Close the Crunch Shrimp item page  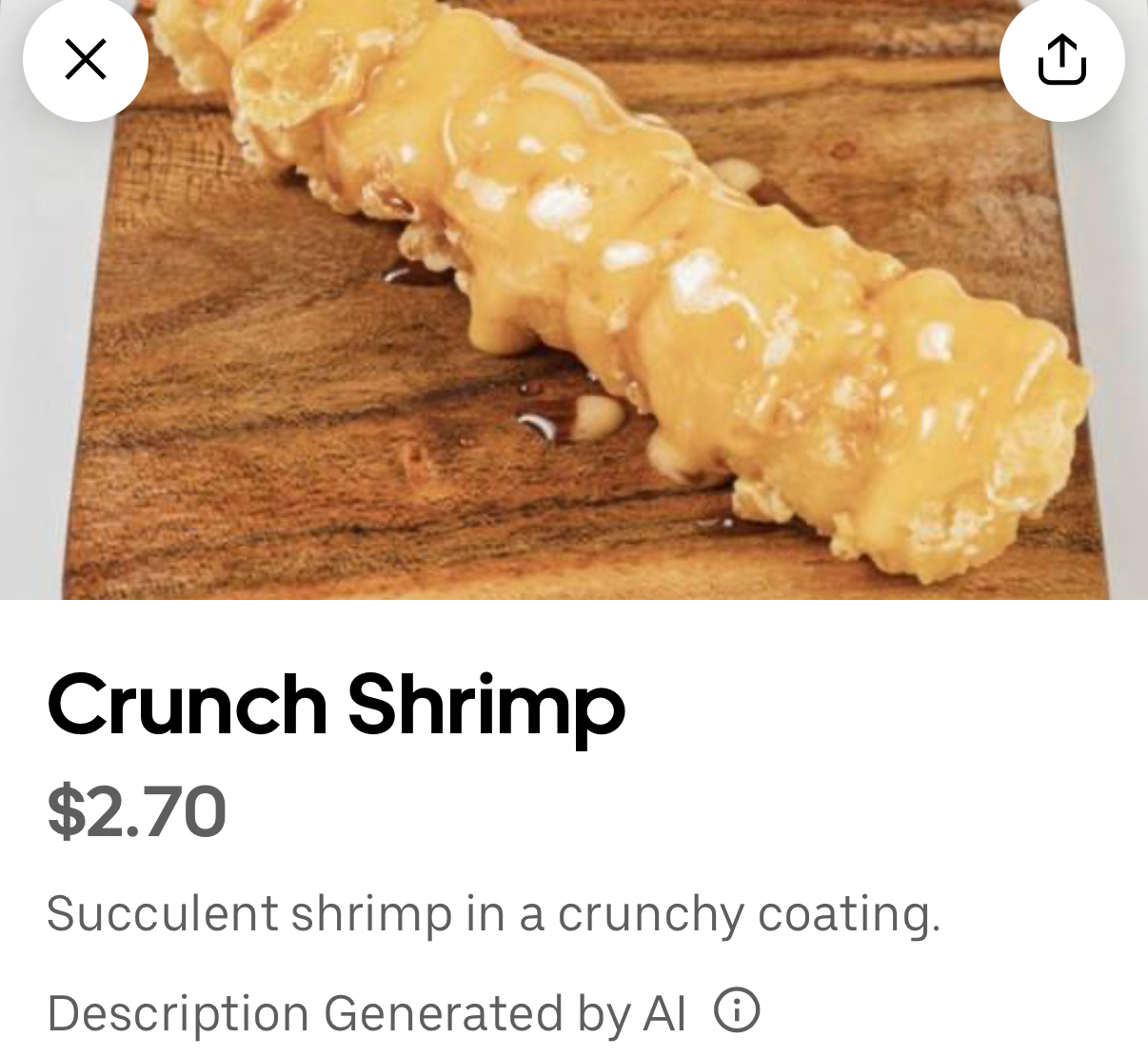point(86,60)
